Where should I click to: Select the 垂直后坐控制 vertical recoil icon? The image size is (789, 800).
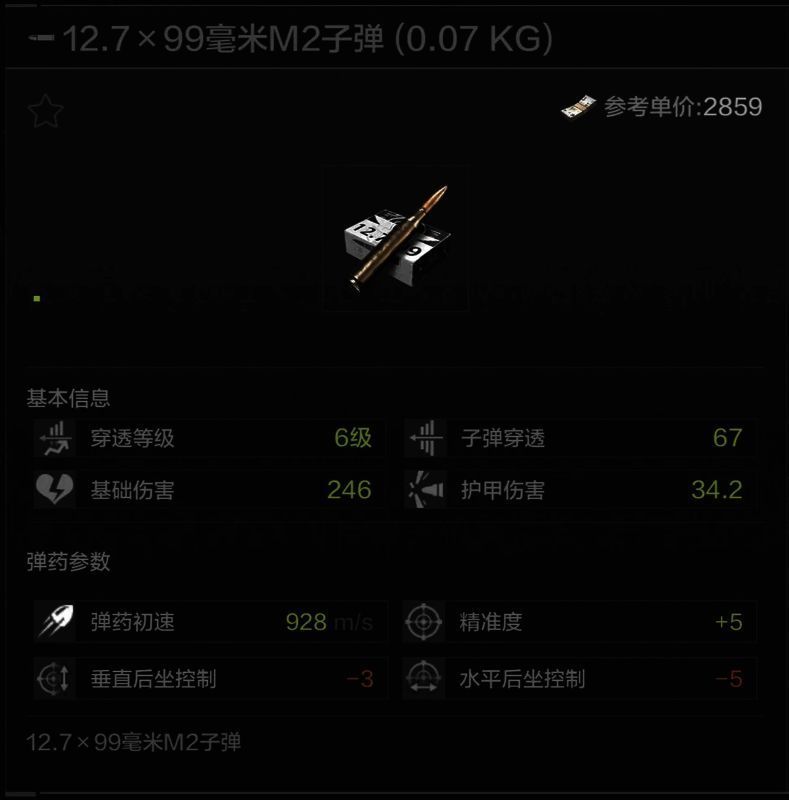pyautogui.click(x=55, y=679)
